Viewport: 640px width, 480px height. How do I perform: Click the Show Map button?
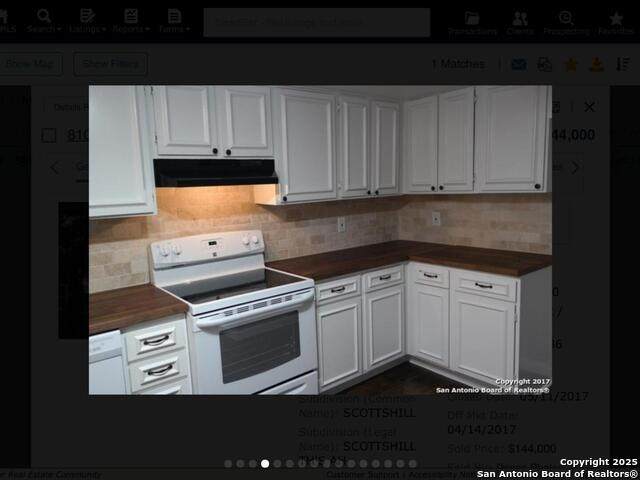click(30, 64)
